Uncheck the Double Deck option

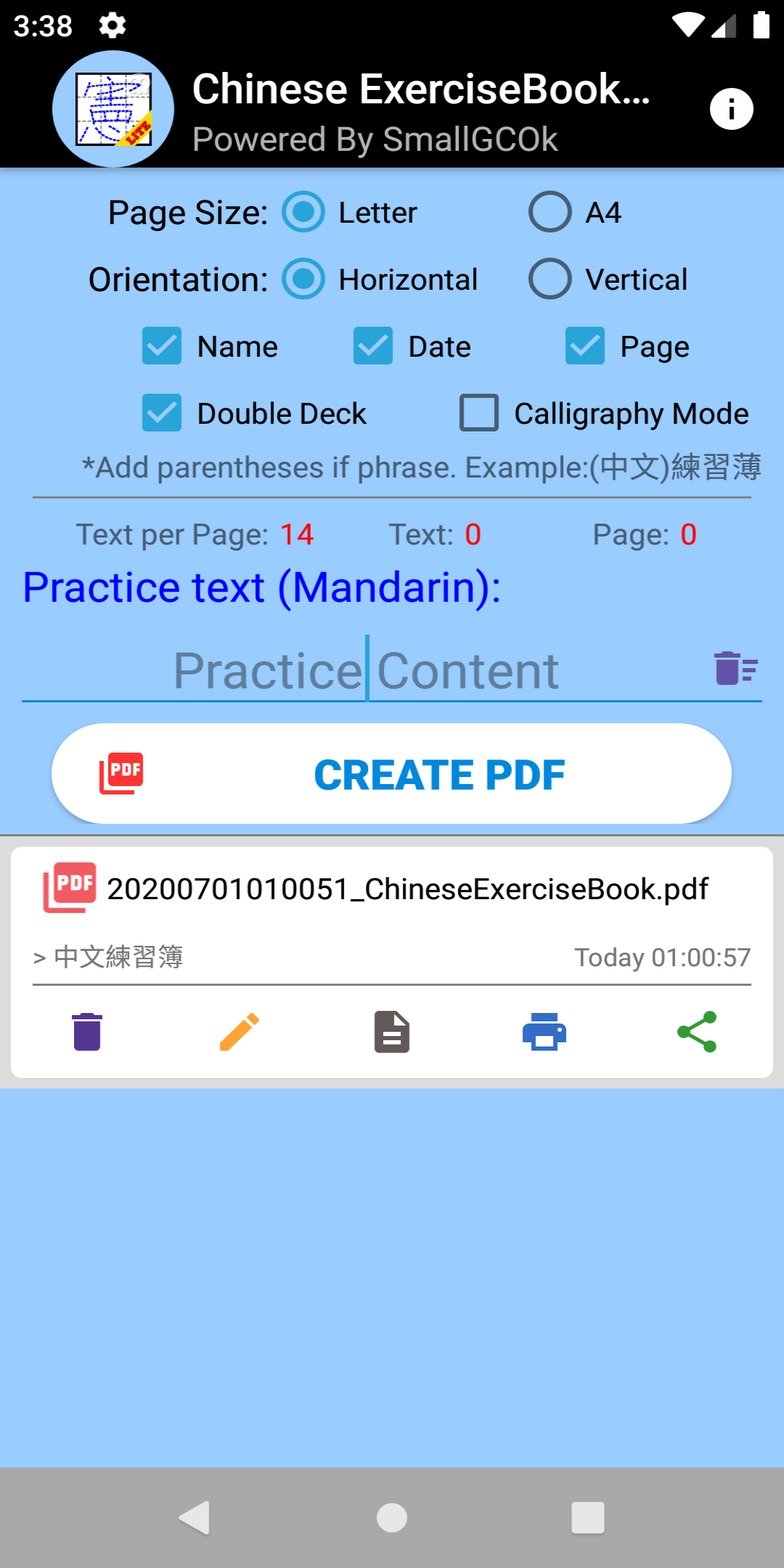tap(162, 413)
